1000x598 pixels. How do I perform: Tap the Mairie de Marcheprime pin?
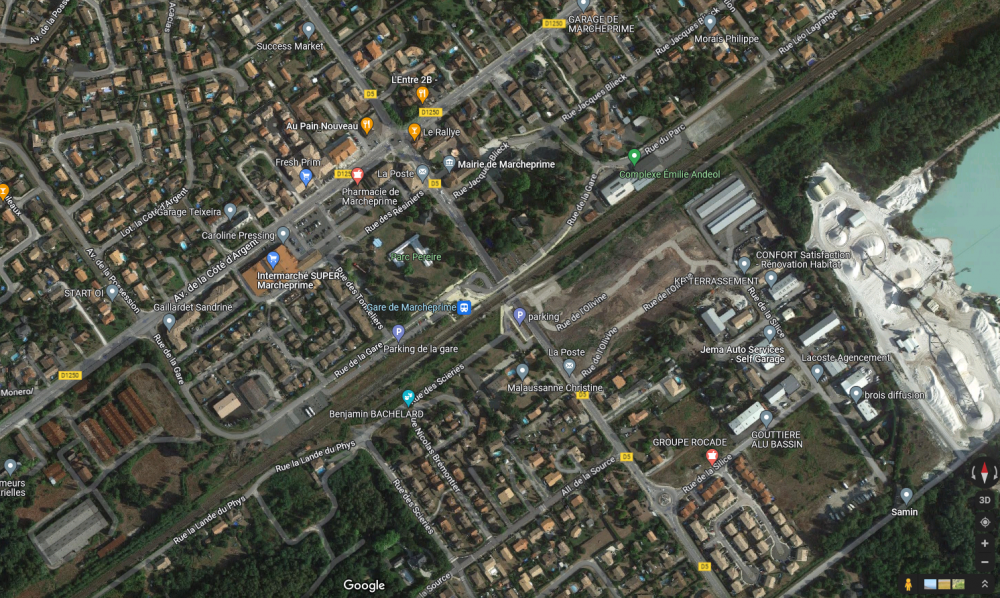click(x=449, y=163)
